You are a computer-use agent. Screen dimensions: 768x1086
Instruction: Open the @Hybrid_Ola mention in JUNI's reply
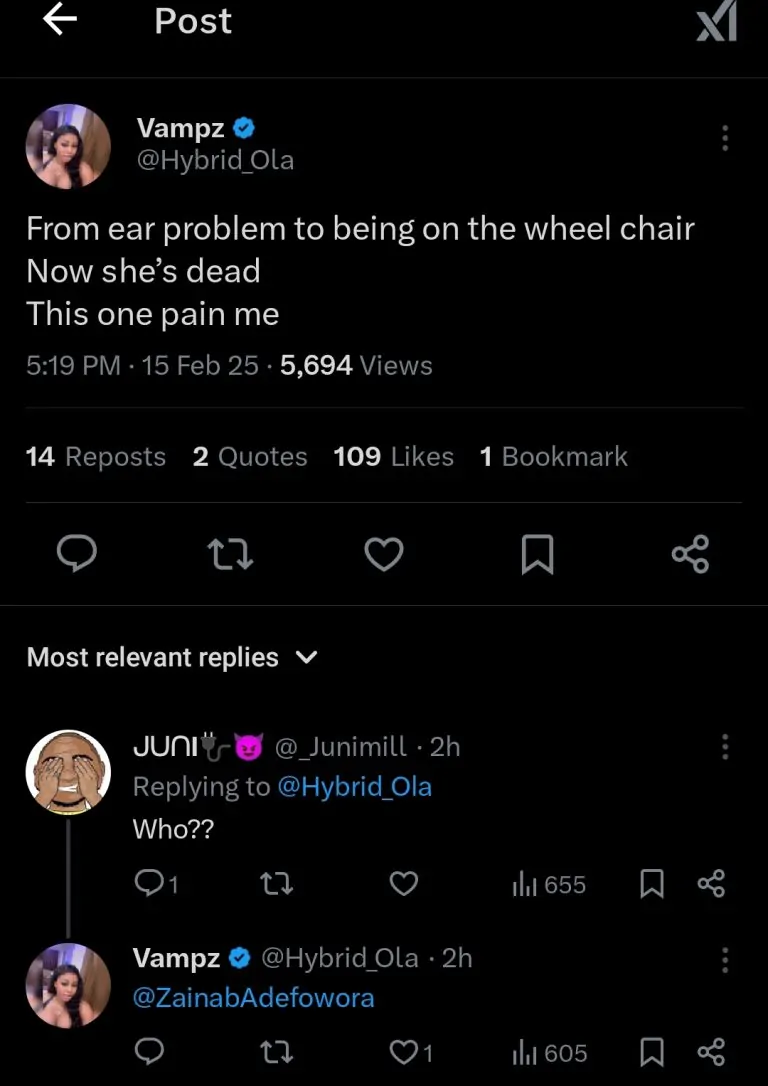[353, 787]
